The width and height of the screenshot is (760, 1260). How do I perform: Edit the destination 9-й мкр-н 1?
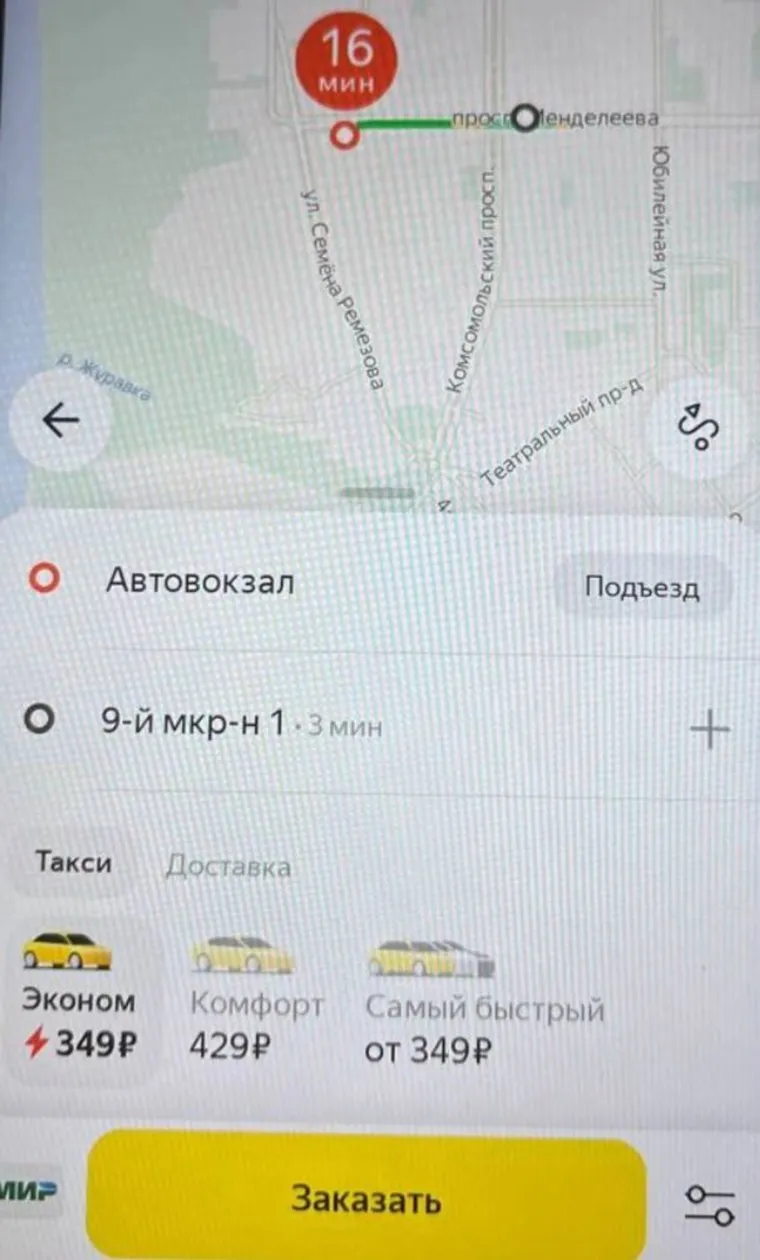coord(193,723)
